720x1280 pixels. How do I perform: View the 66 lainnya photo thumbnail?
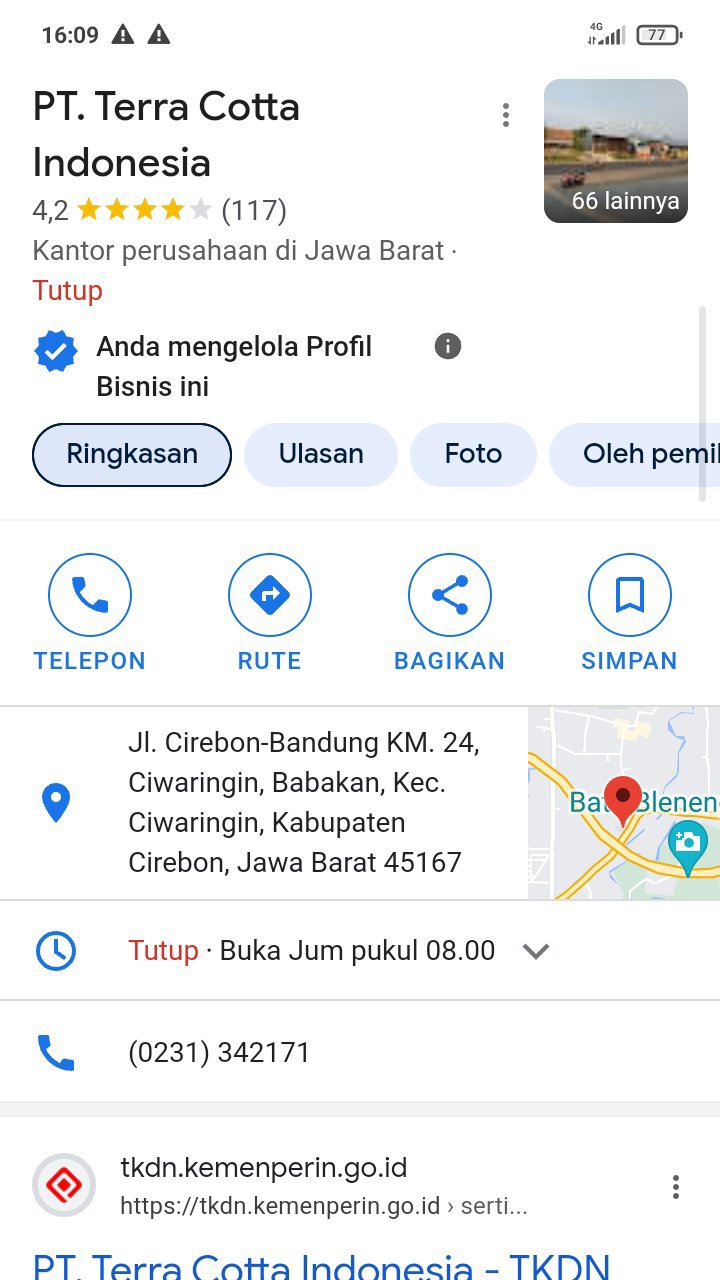click(x=615, y=151)
